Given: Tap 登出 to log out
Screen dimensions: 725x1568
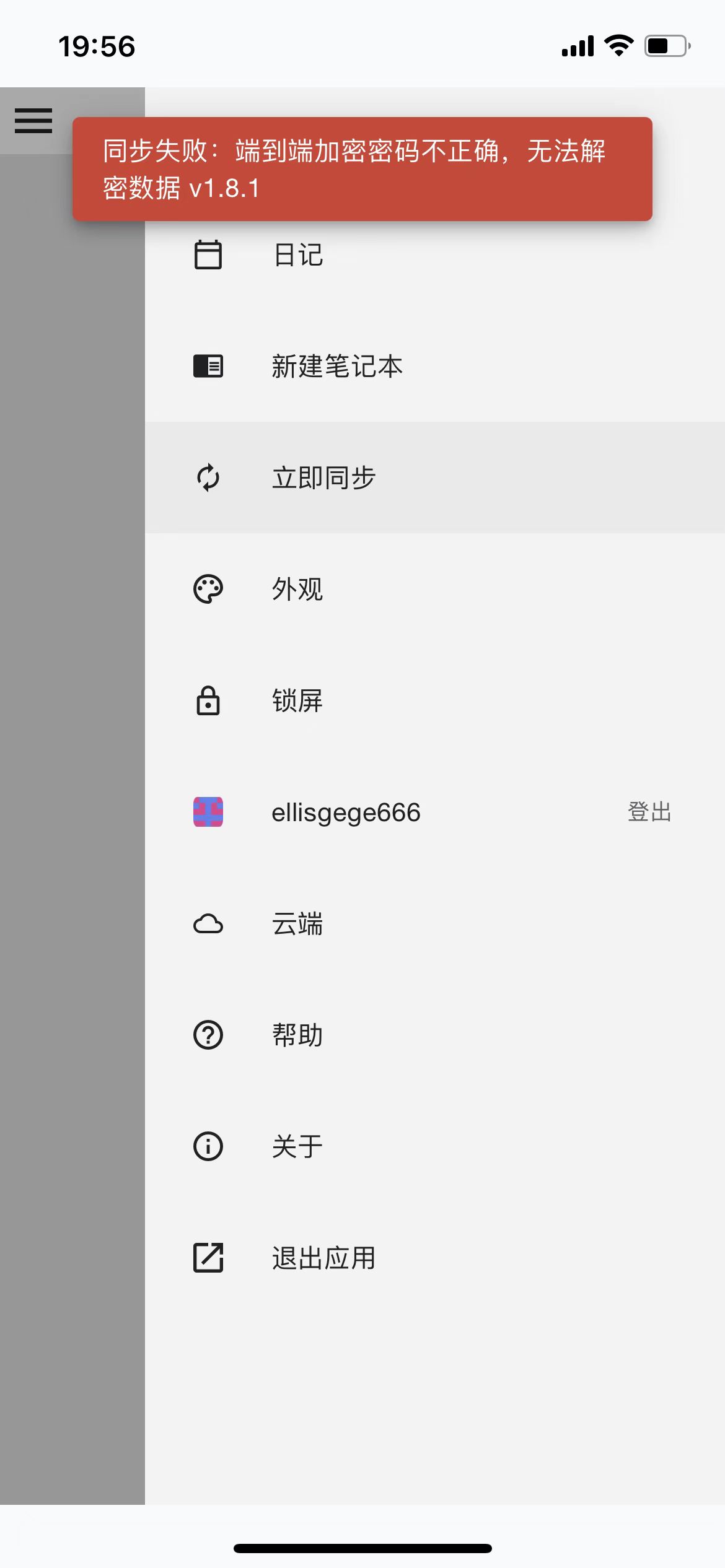Looking at the screenshot, I should [x=648, y=812].
